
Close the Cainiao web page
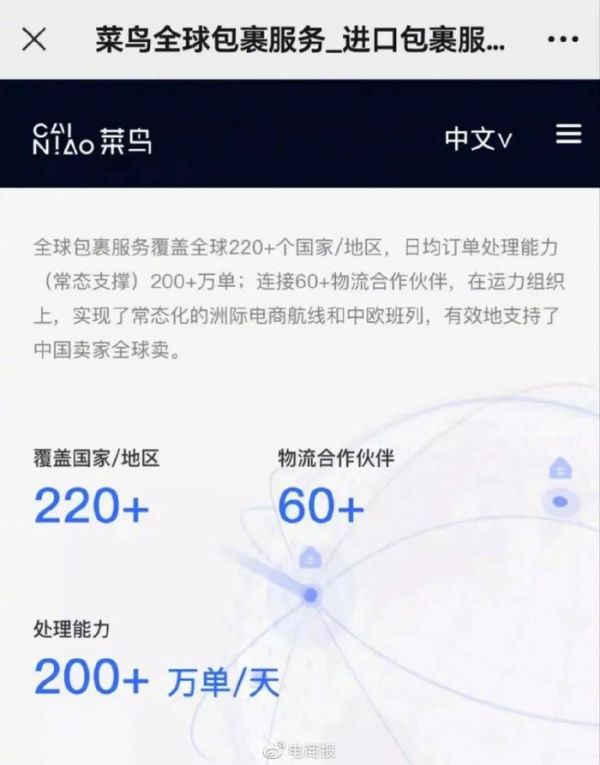(x=34, y=39)
